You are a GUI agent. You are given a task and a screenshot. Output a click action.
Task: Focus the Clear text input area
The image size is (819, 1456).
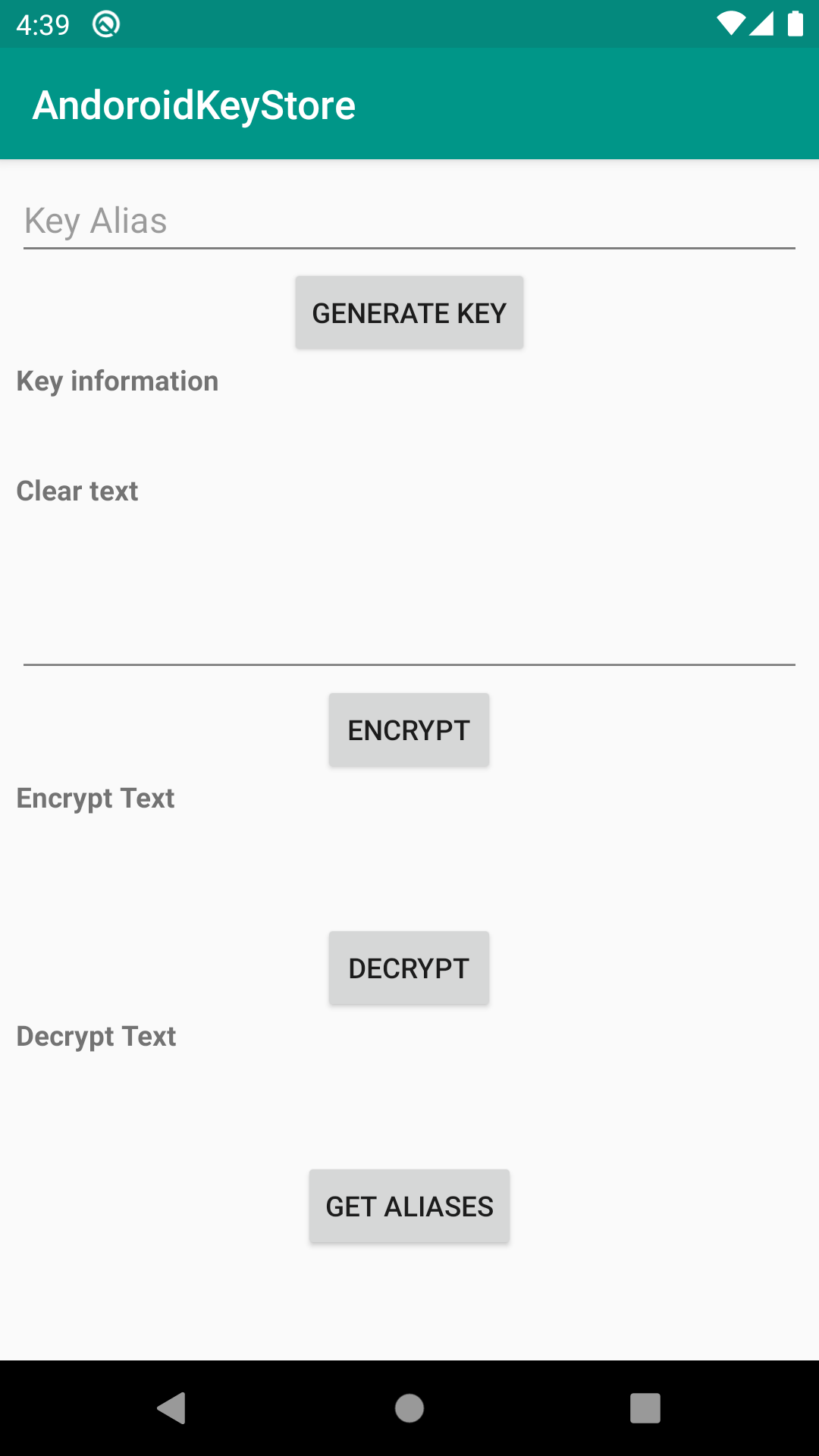click(409, 591)
